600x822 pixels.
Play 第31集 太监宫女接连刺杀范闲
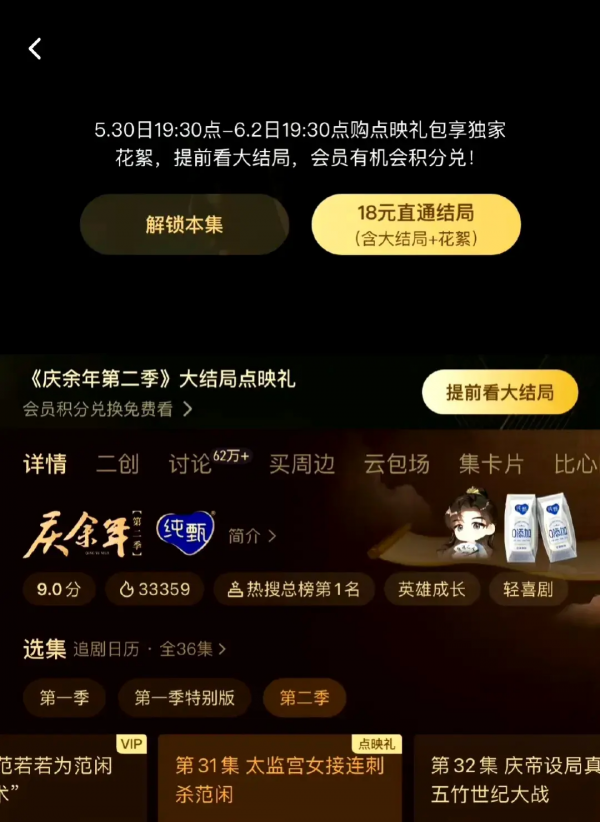pos(279,779)
